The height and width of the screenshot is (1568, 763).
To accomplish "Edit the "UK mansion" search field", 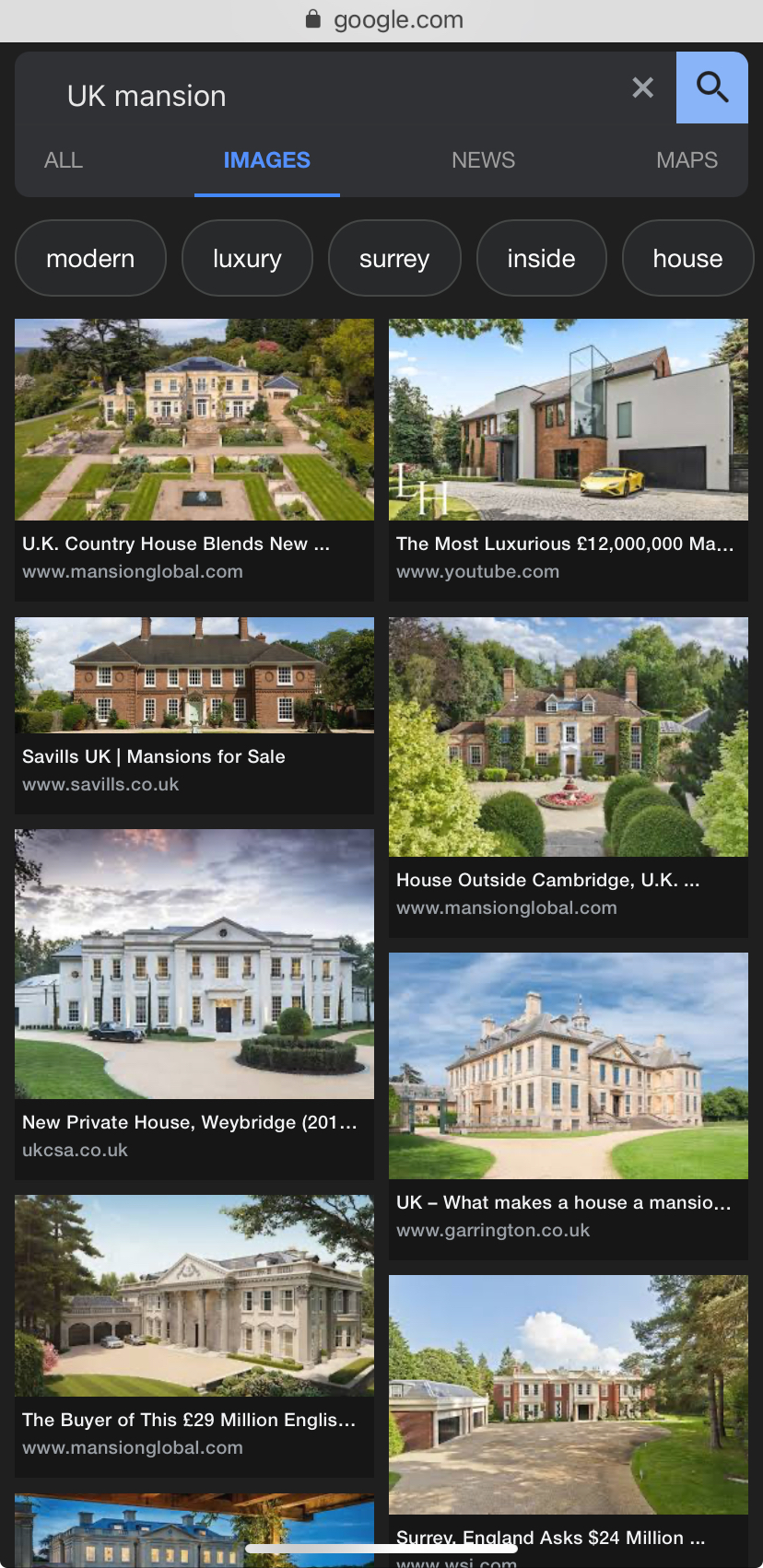I will click(323, 96).
